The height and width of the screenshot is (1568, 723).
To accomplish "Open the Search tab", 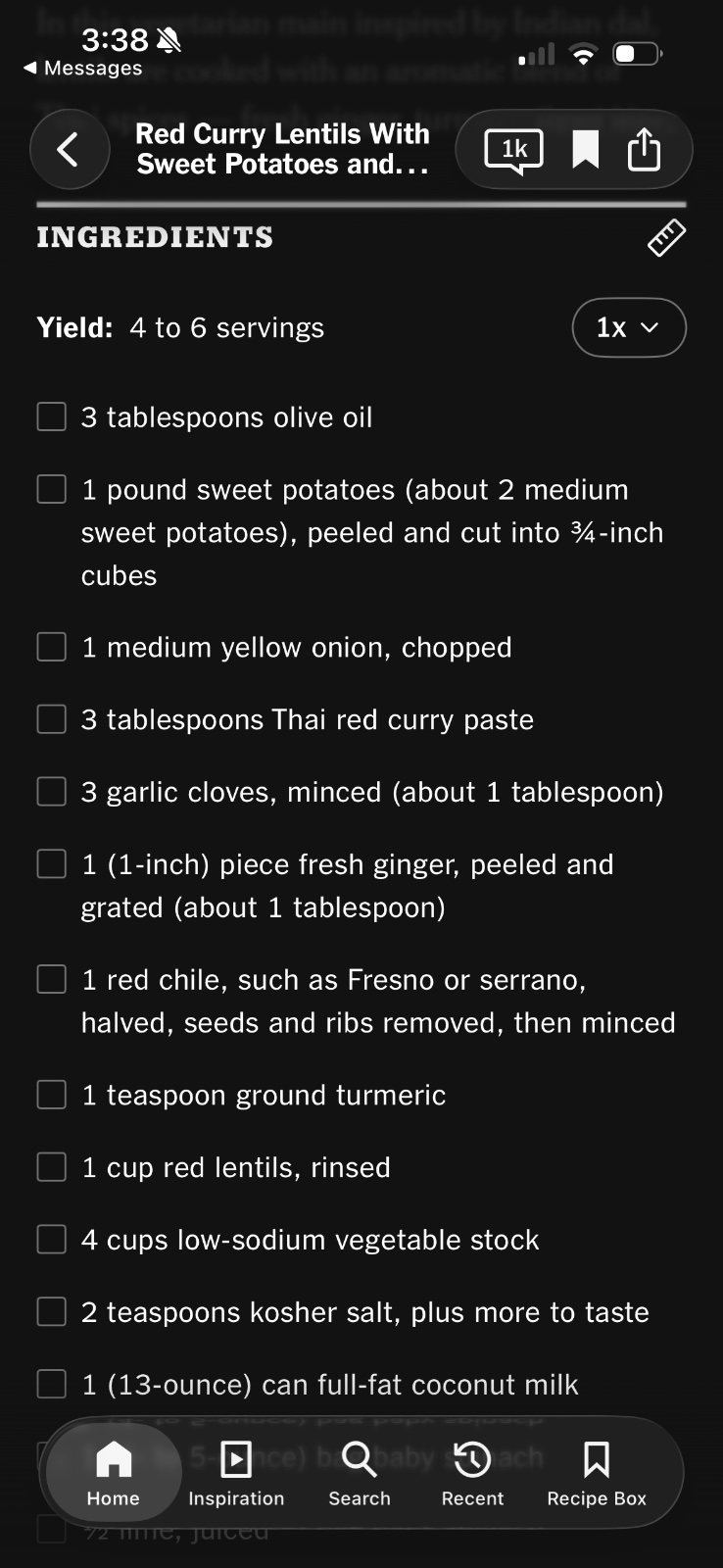I will (x=360, y=1473).
